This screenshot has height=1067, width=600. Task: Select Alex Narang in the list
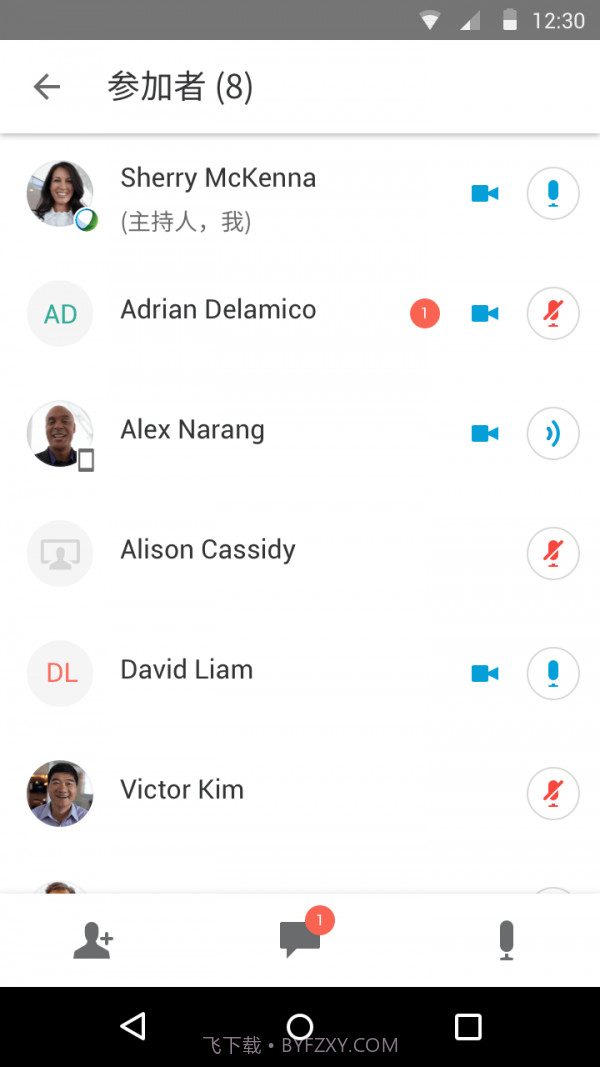pos(193,431)
